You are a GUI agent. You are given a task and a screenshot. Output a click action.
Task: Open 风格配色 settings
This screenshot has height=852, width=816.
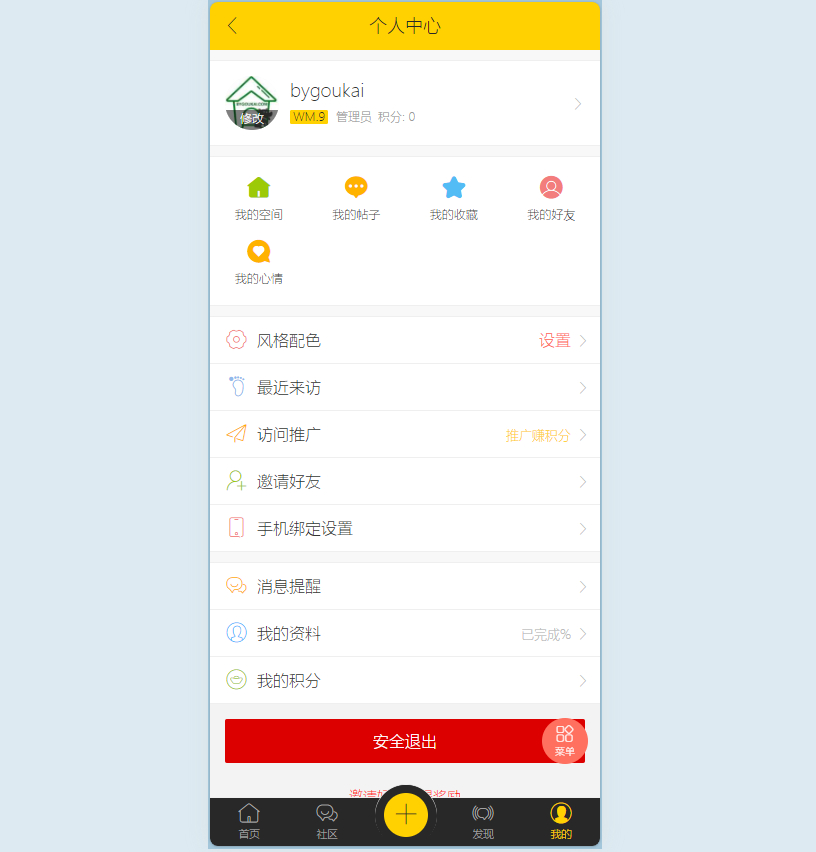(x=404, y=341)
